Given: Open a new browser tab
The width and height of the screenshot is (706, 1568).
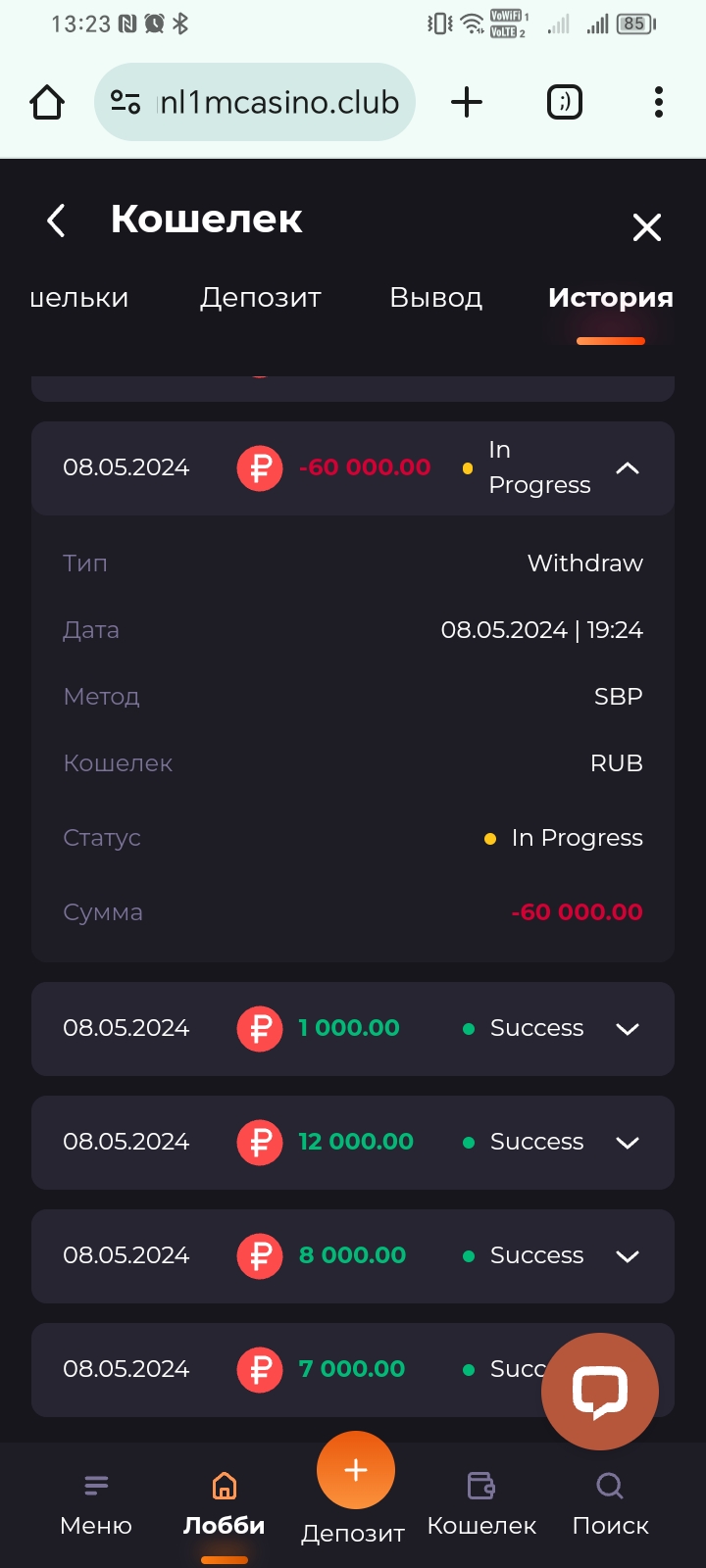Looking at the screenshot, I should coord(467,102).
